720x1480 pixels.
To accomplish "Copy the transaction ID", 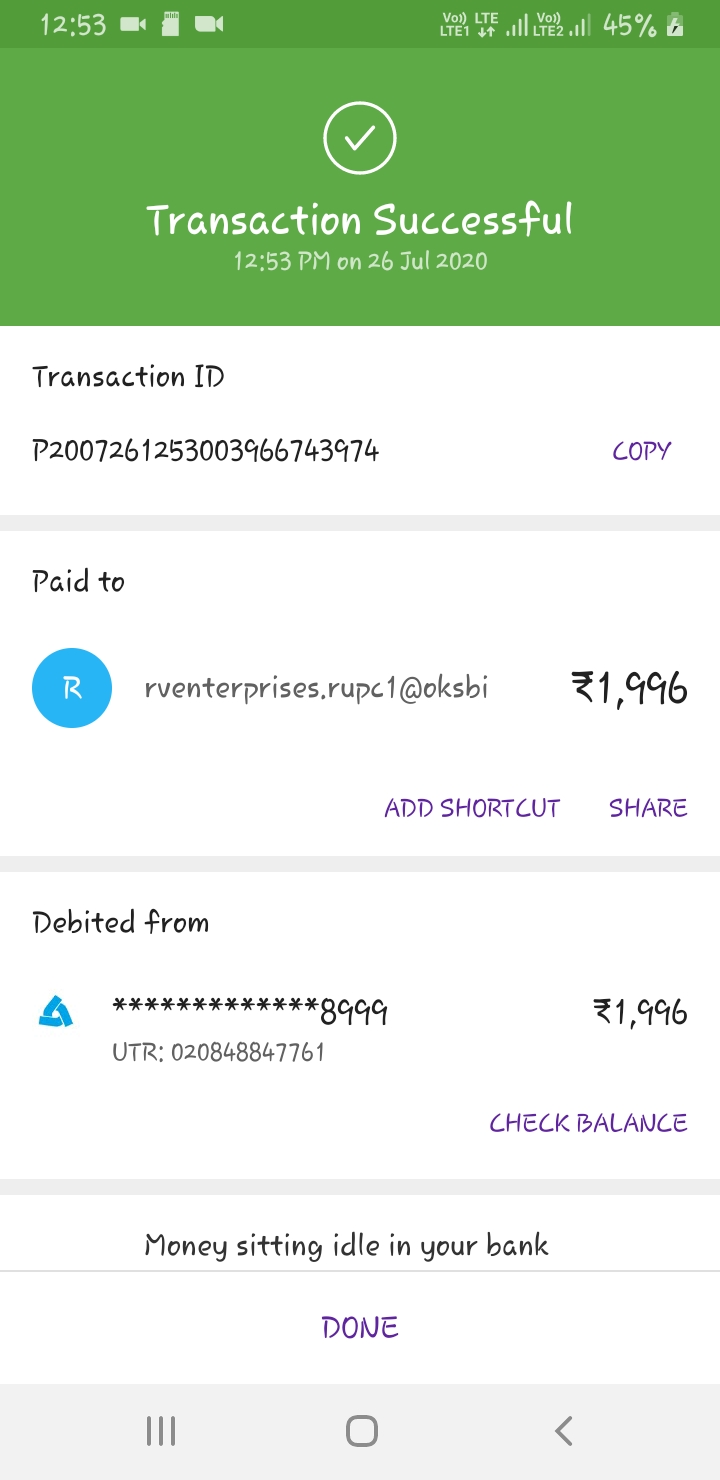I will (641, 451).
